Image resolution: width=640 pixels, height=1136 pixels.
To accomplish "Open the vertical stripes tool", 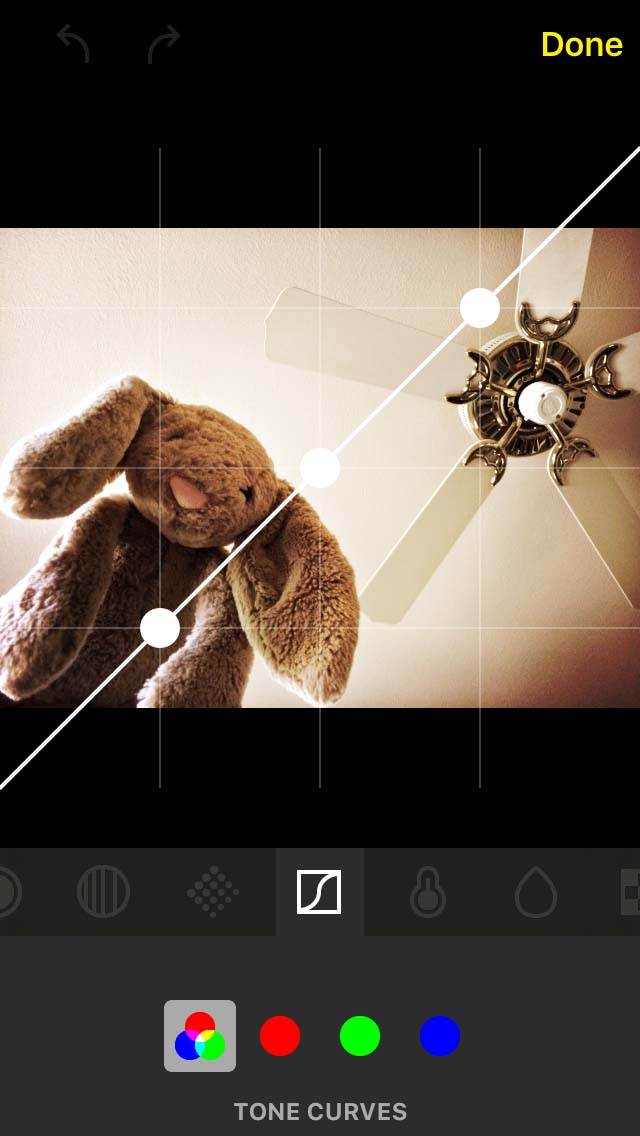I will 103,892.
